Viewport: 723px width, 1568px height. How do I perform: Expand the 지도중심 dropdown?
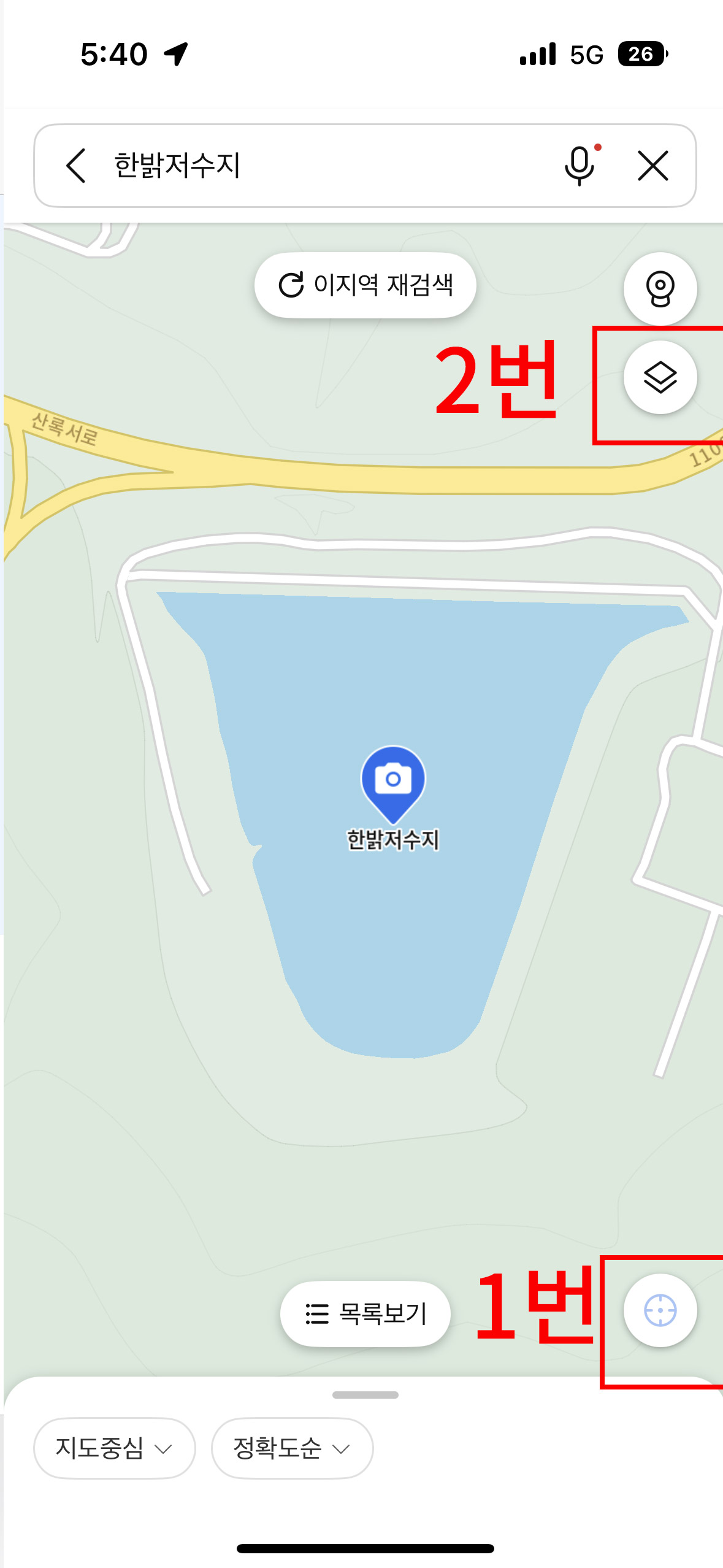pyautogui.click(x=115, y=1448)
